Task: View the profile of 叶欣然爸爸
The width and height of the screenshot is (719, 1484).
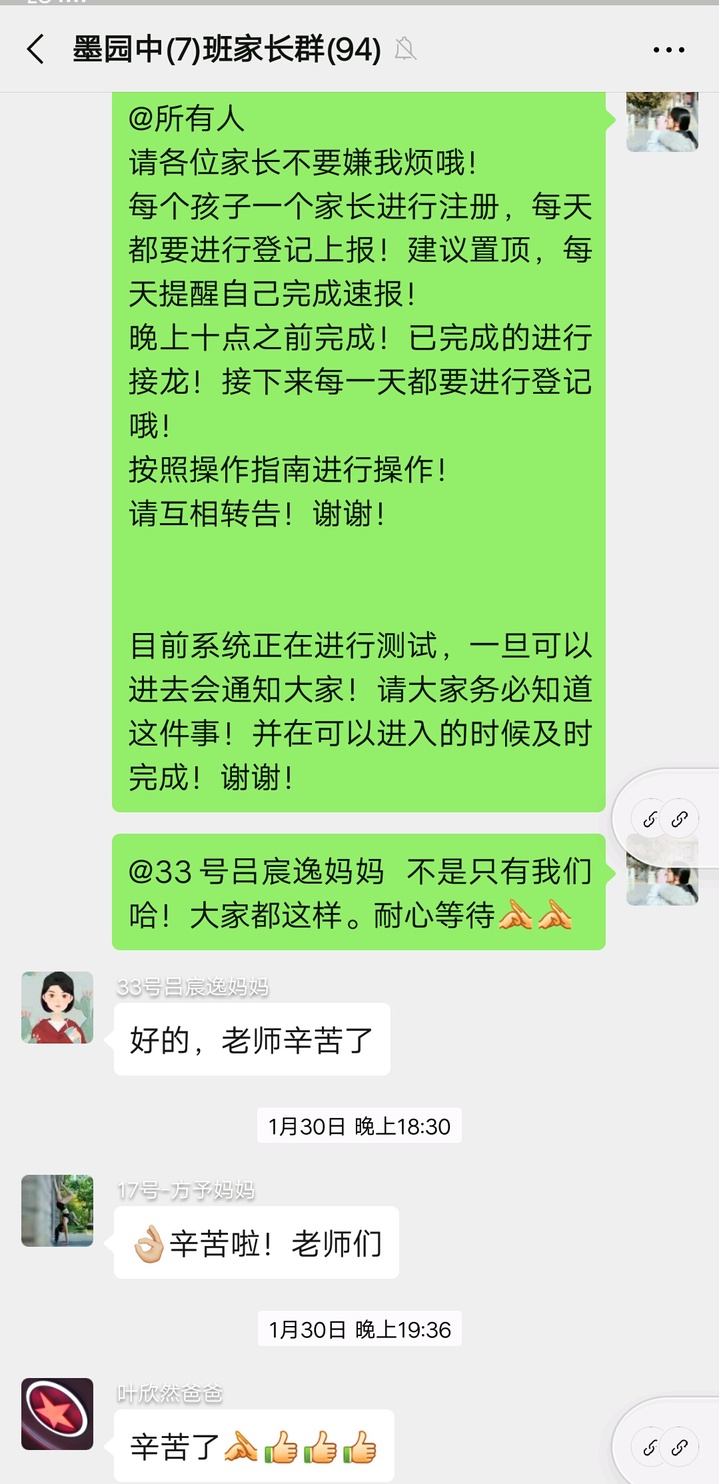Action: tap(57, 1413)
